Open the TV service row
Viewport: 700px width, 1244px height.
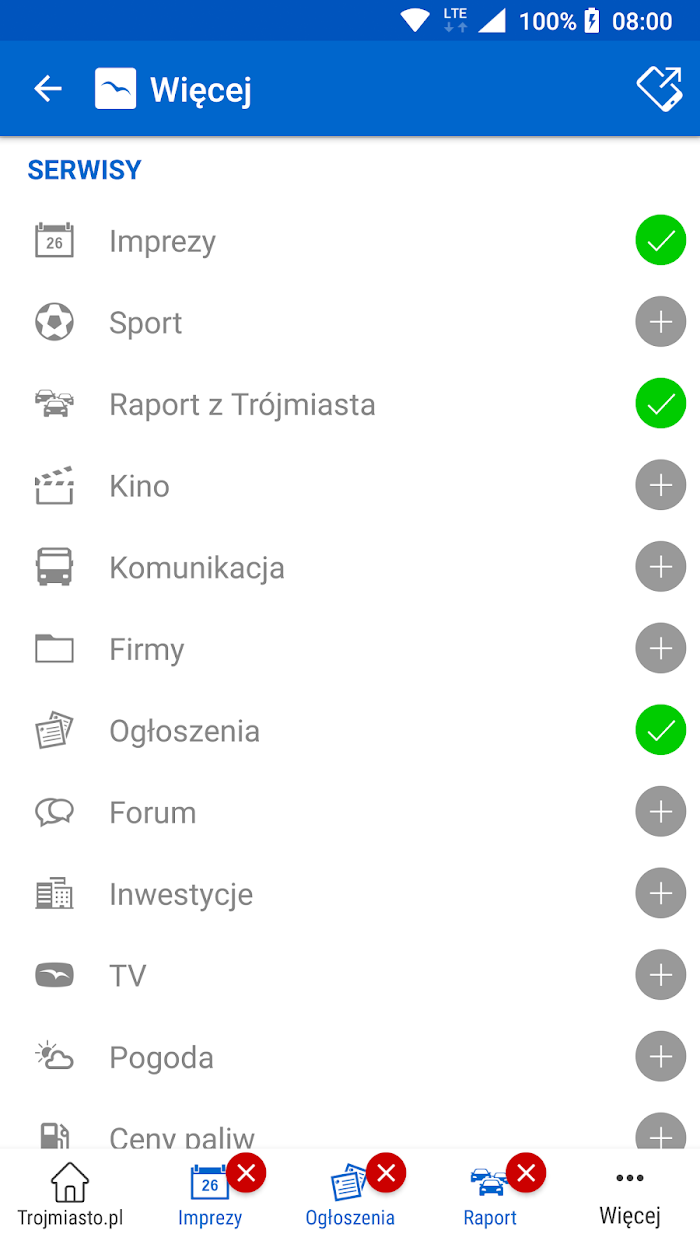350,975
